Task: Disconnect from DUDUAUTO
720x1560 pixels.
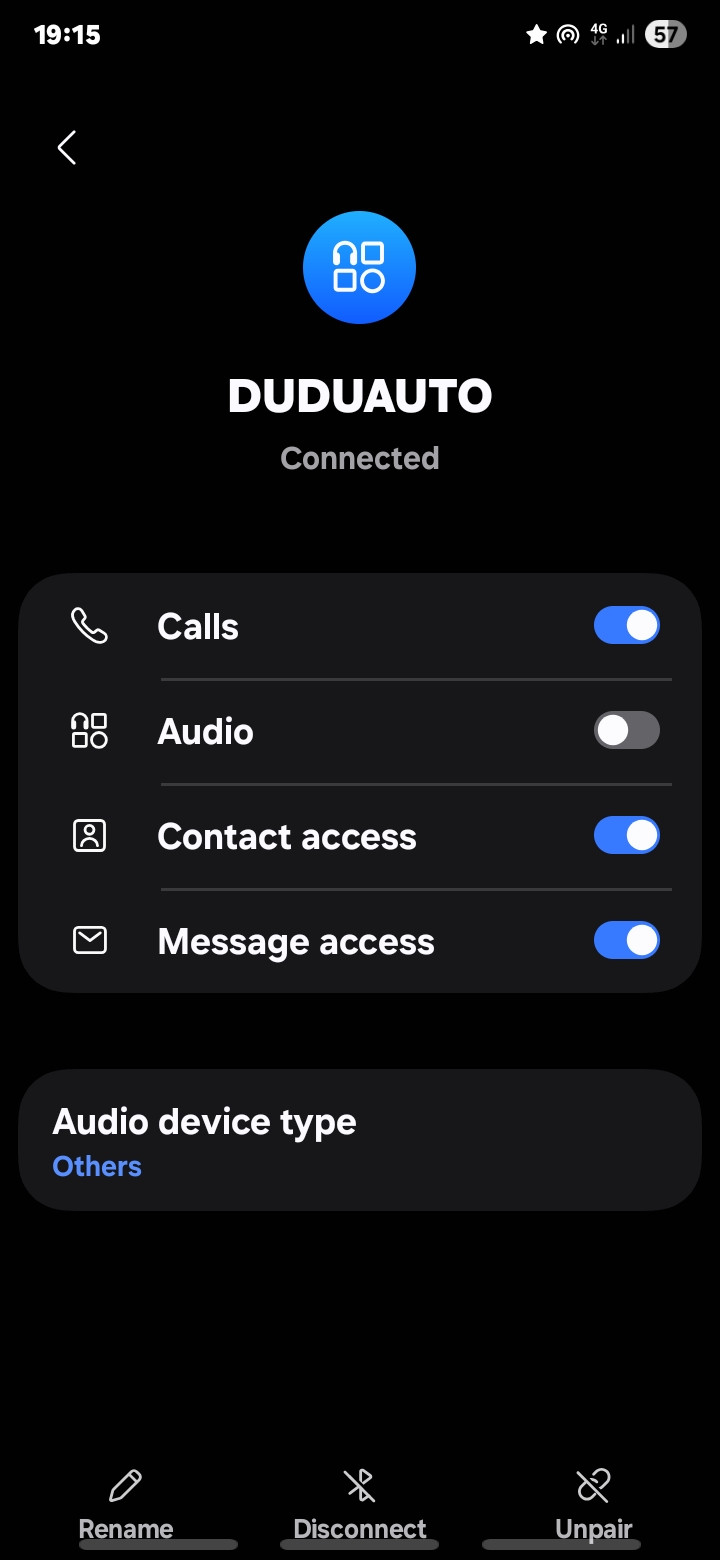Action: pos(360,1505)
